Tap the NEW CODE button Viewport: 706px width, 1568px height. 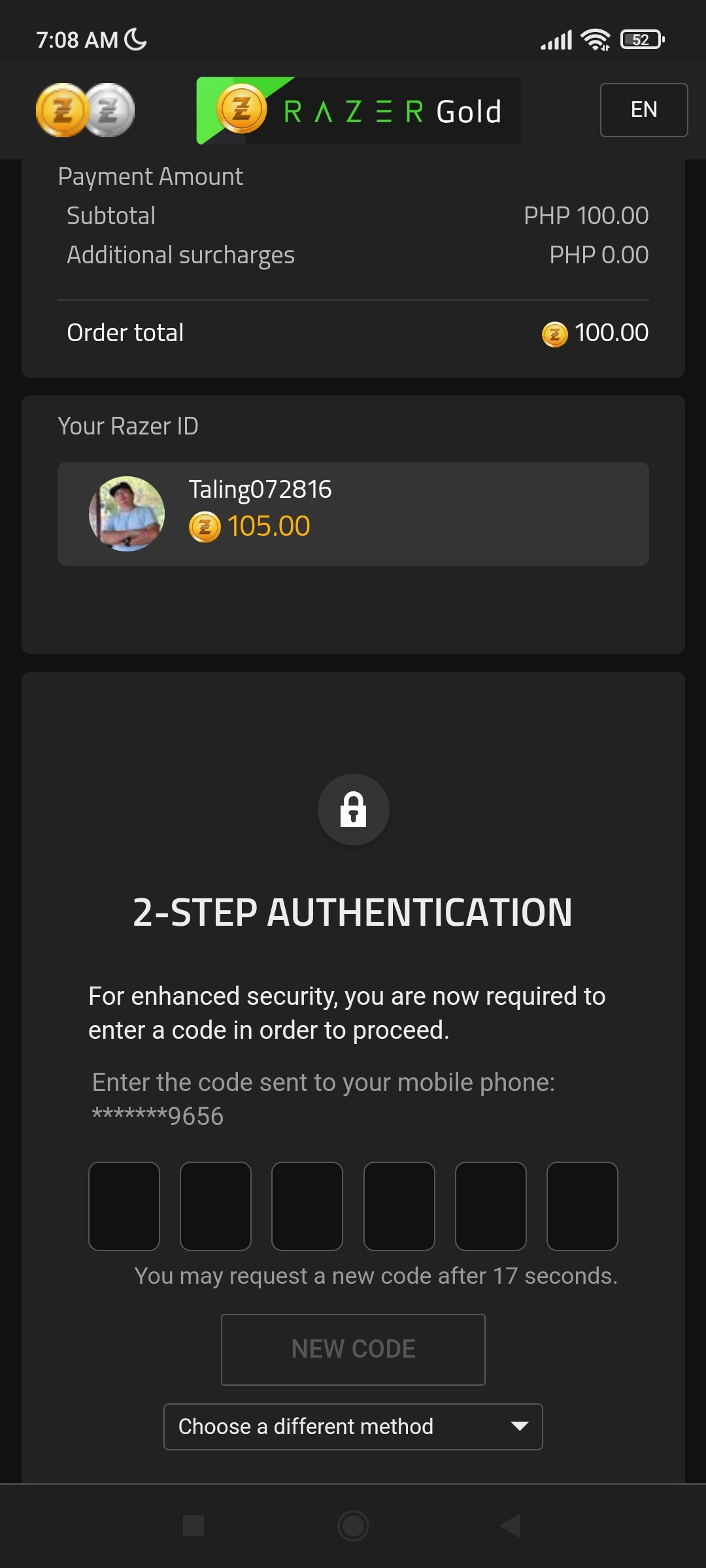point(353,1349)
